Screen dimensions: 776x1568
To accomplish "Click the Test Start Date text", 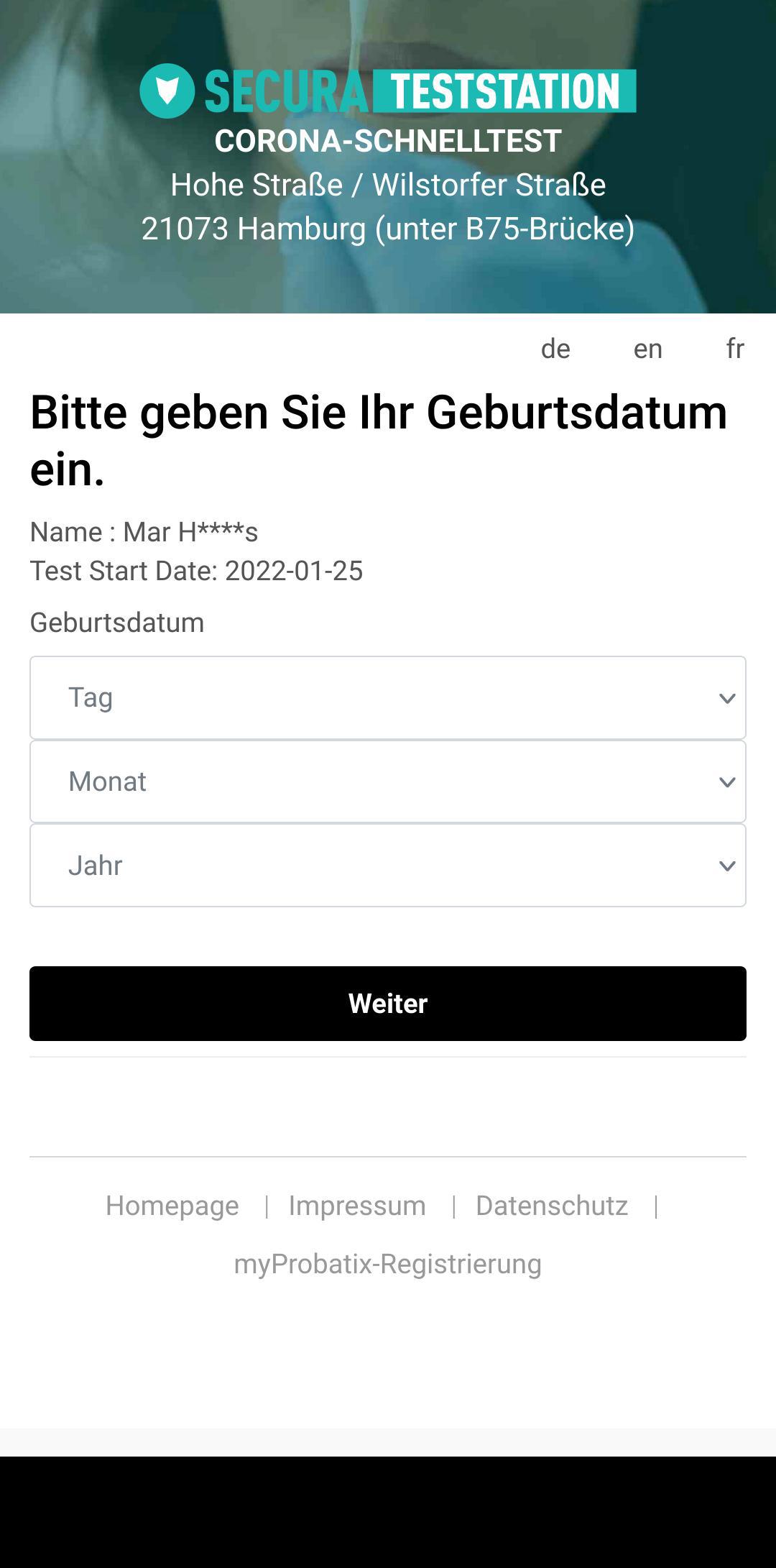I will 197,572.
